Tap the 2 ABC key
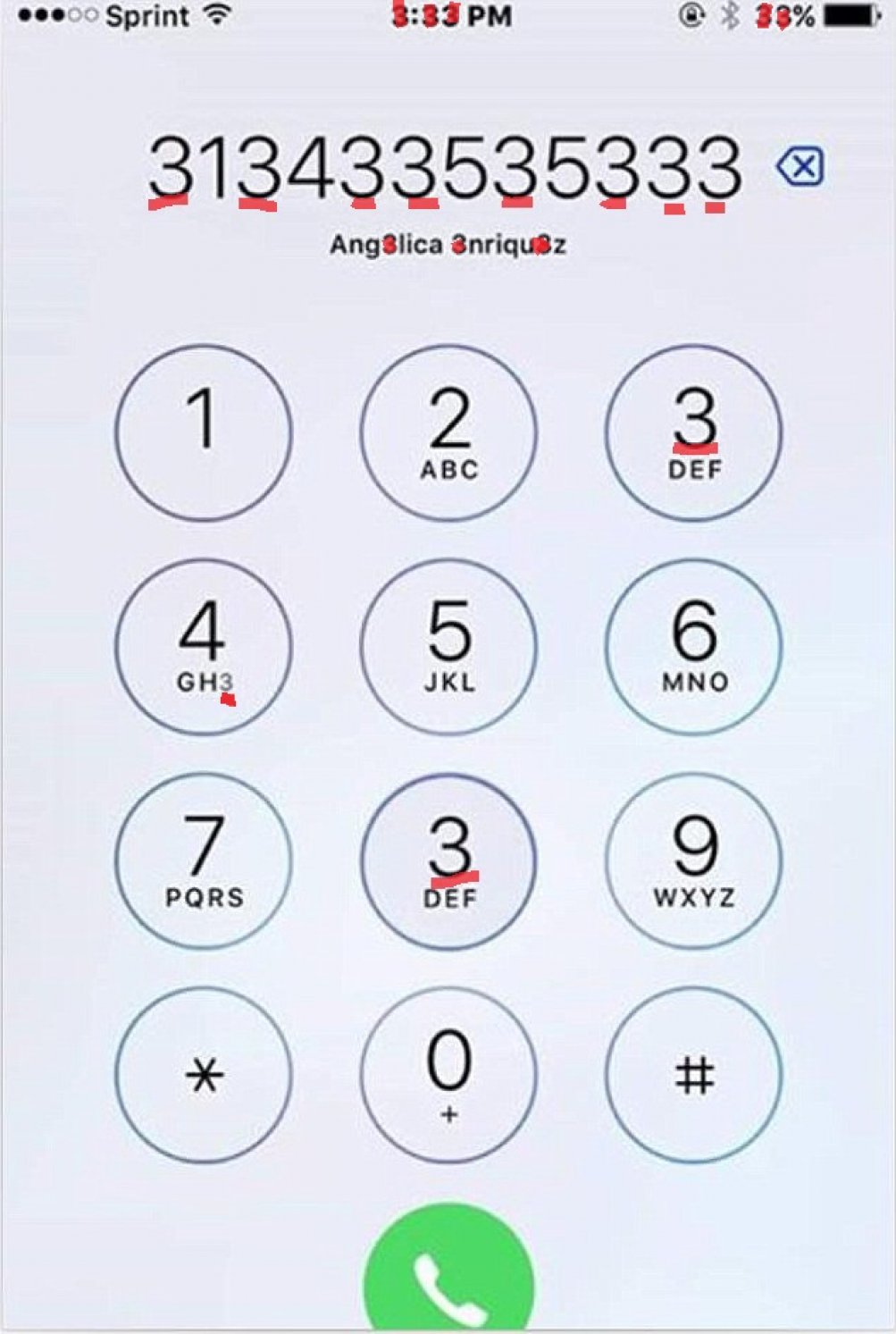 point(448,432)
